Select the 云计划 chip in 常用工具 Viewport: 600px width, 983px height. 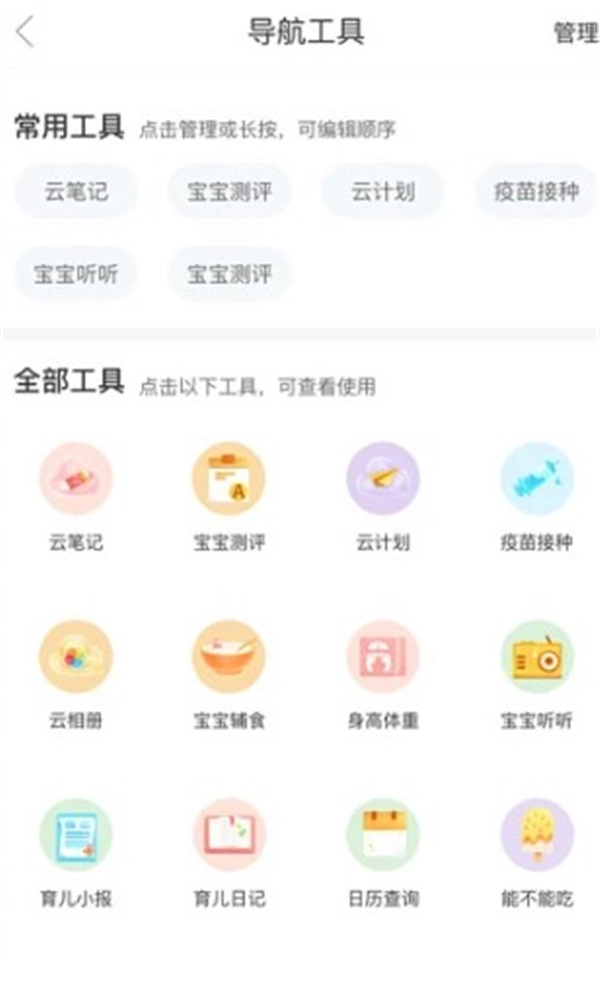click(382, 191)
